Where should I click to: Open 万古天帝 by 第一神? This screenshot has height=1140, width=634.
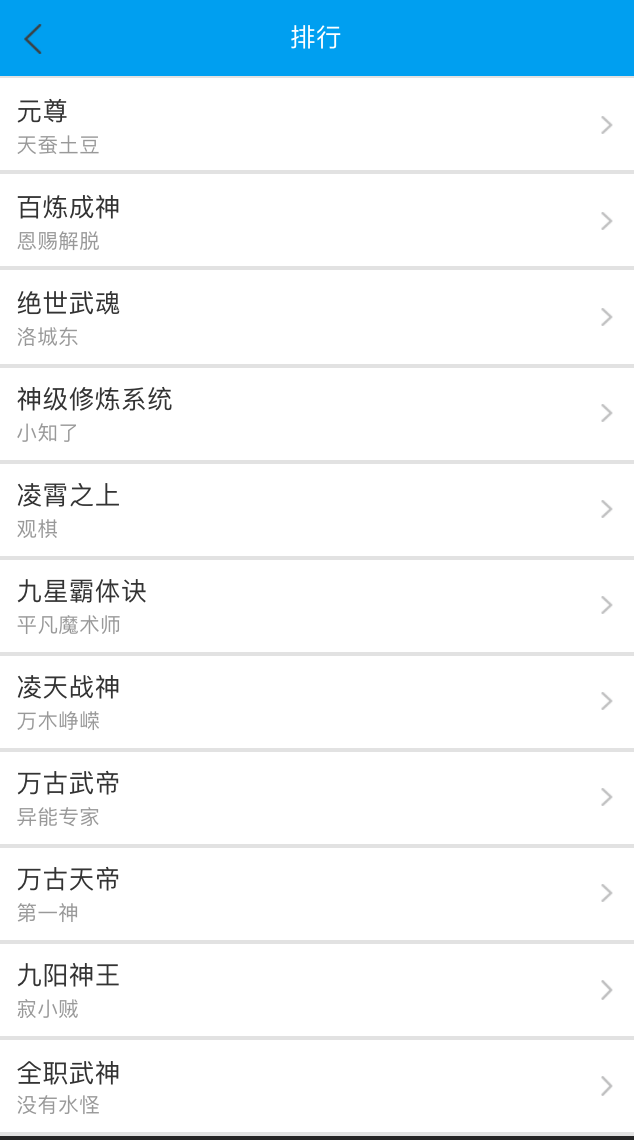click(316, 893)
